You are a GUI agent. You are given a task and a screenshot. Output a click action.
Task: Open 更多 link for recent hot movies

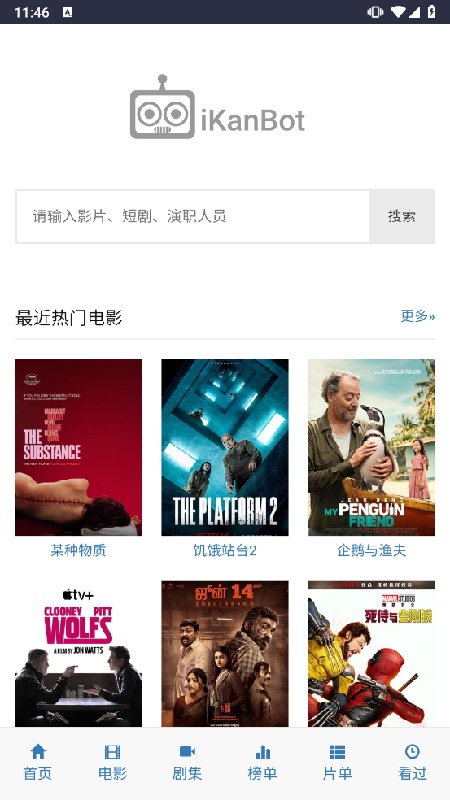pos(417,316)
